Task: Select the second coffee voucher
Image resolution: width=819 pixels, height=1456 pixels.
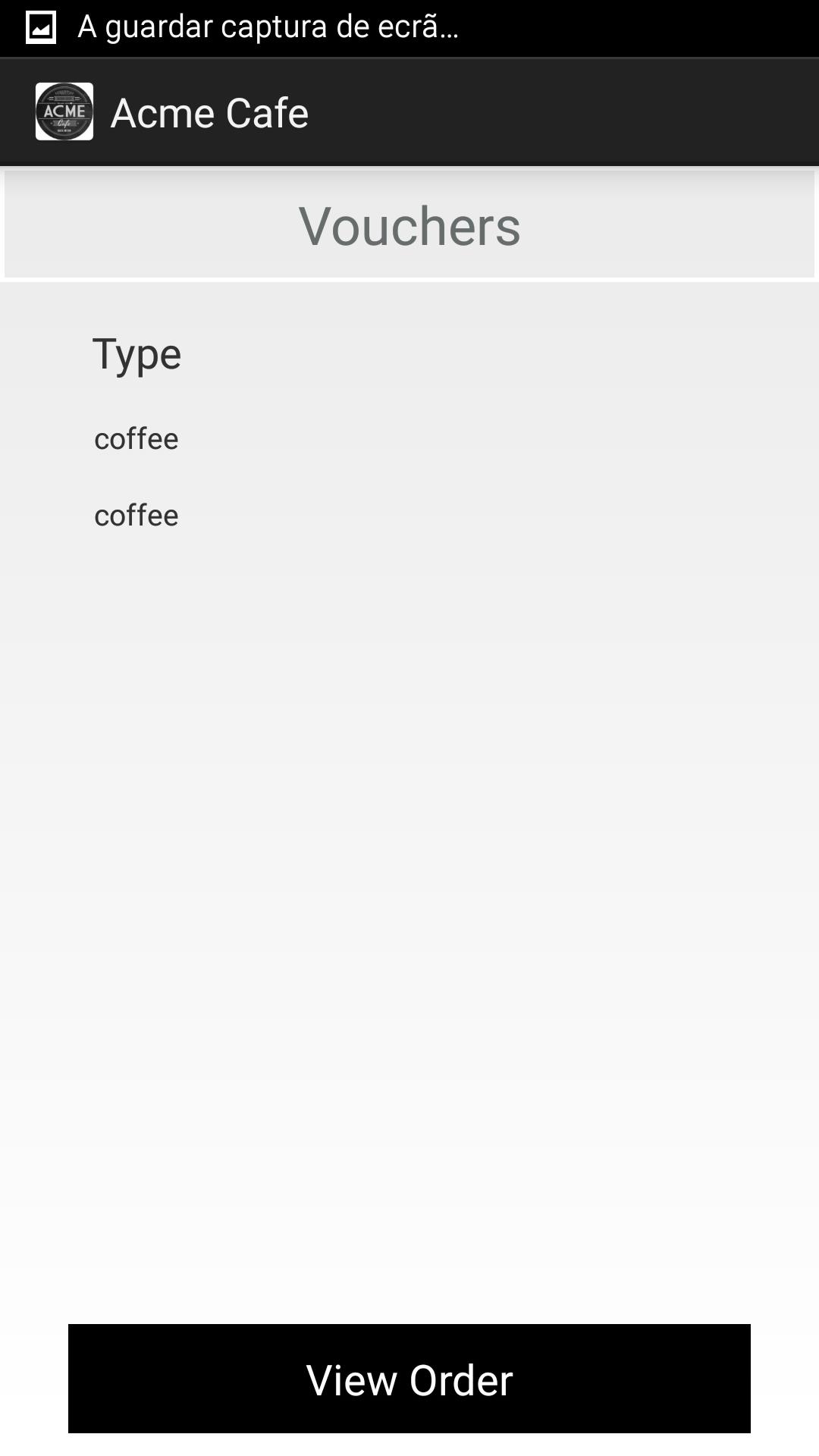Action: pos(136,516)
